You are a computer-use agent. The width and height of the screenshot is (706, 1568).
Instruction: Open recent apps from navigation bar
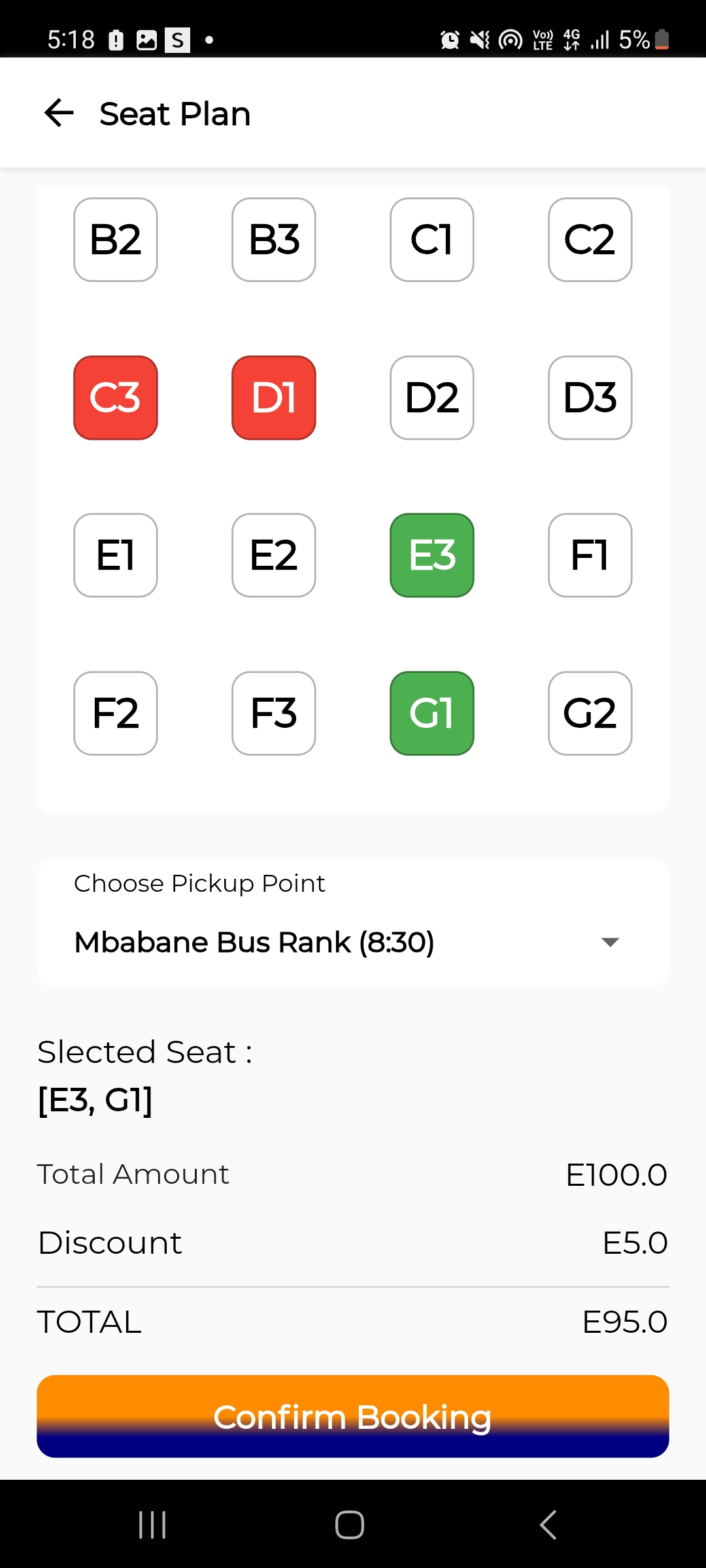152,1525
